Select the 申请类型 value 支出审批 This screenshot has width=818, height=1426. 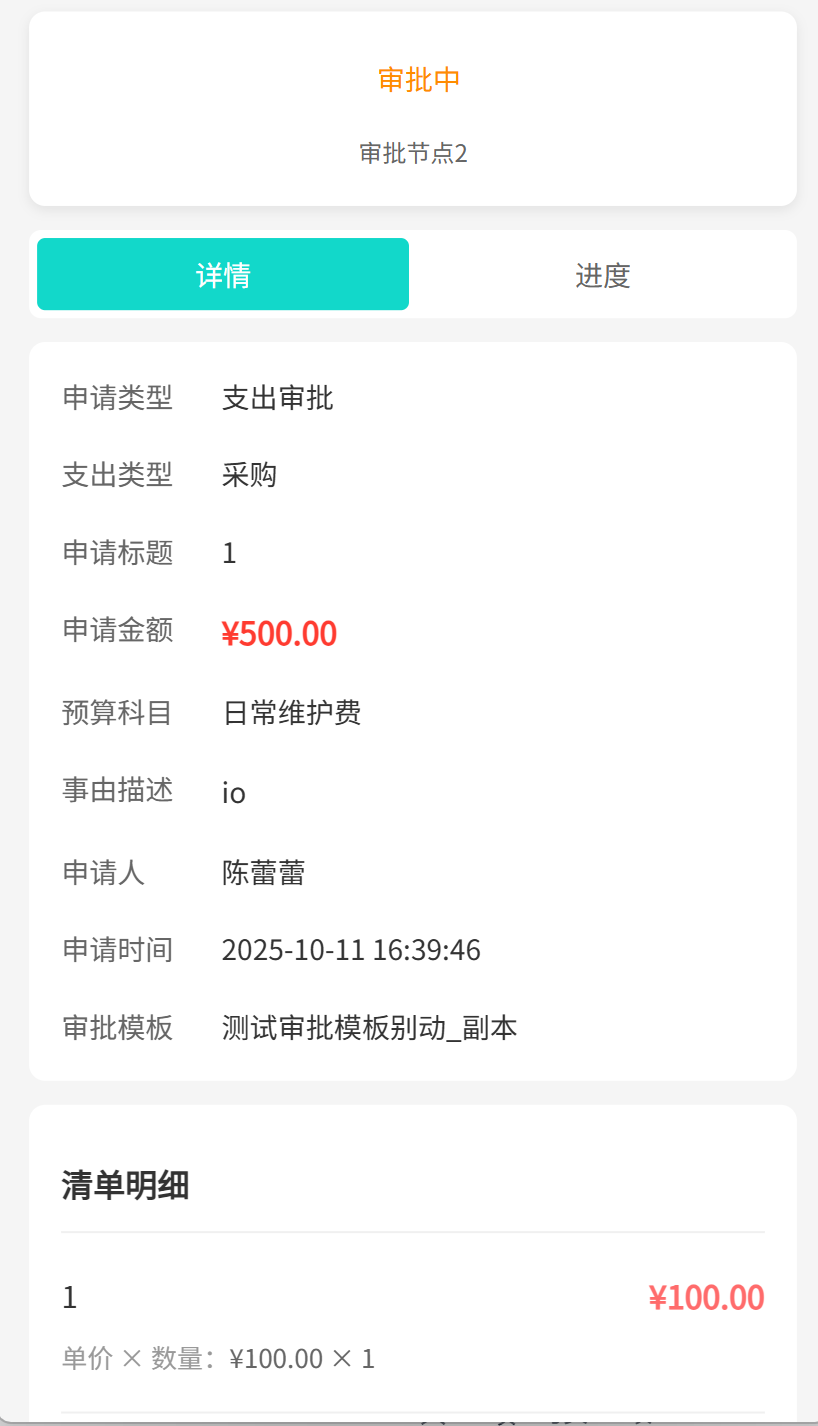(x=277, y=398)
